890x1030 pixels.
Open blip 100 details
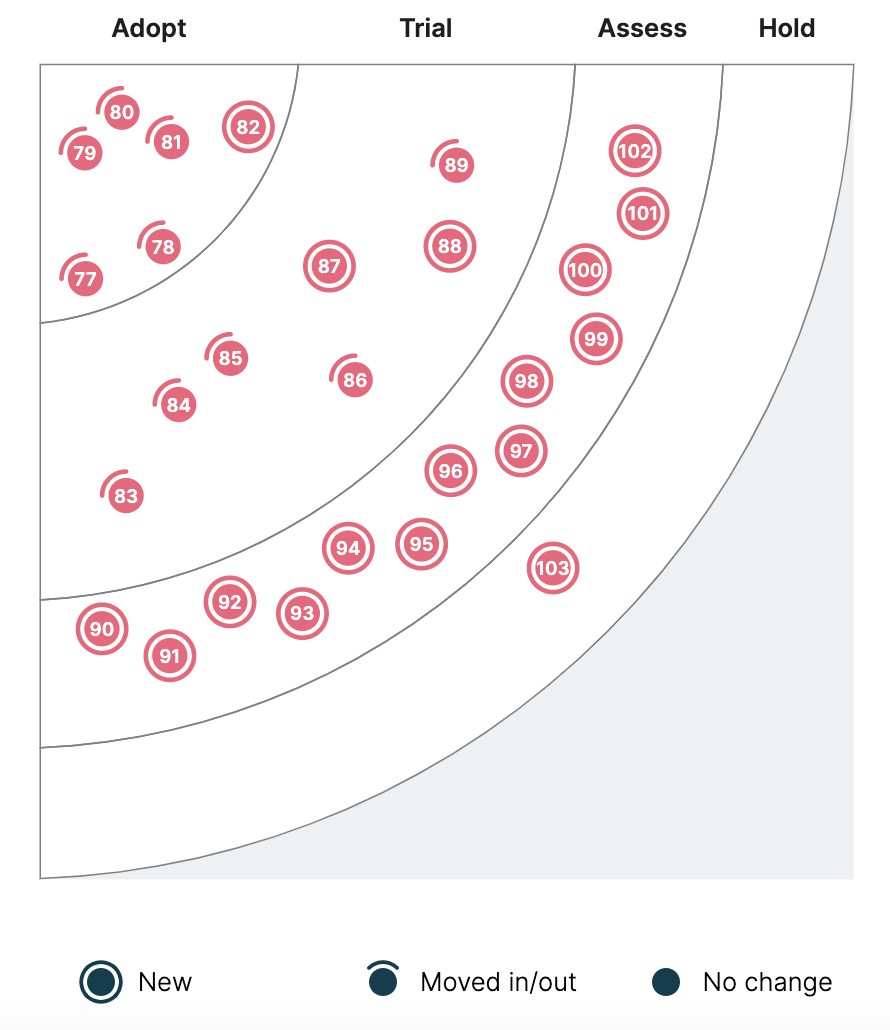pyautogui.click(x=585, y=270)
